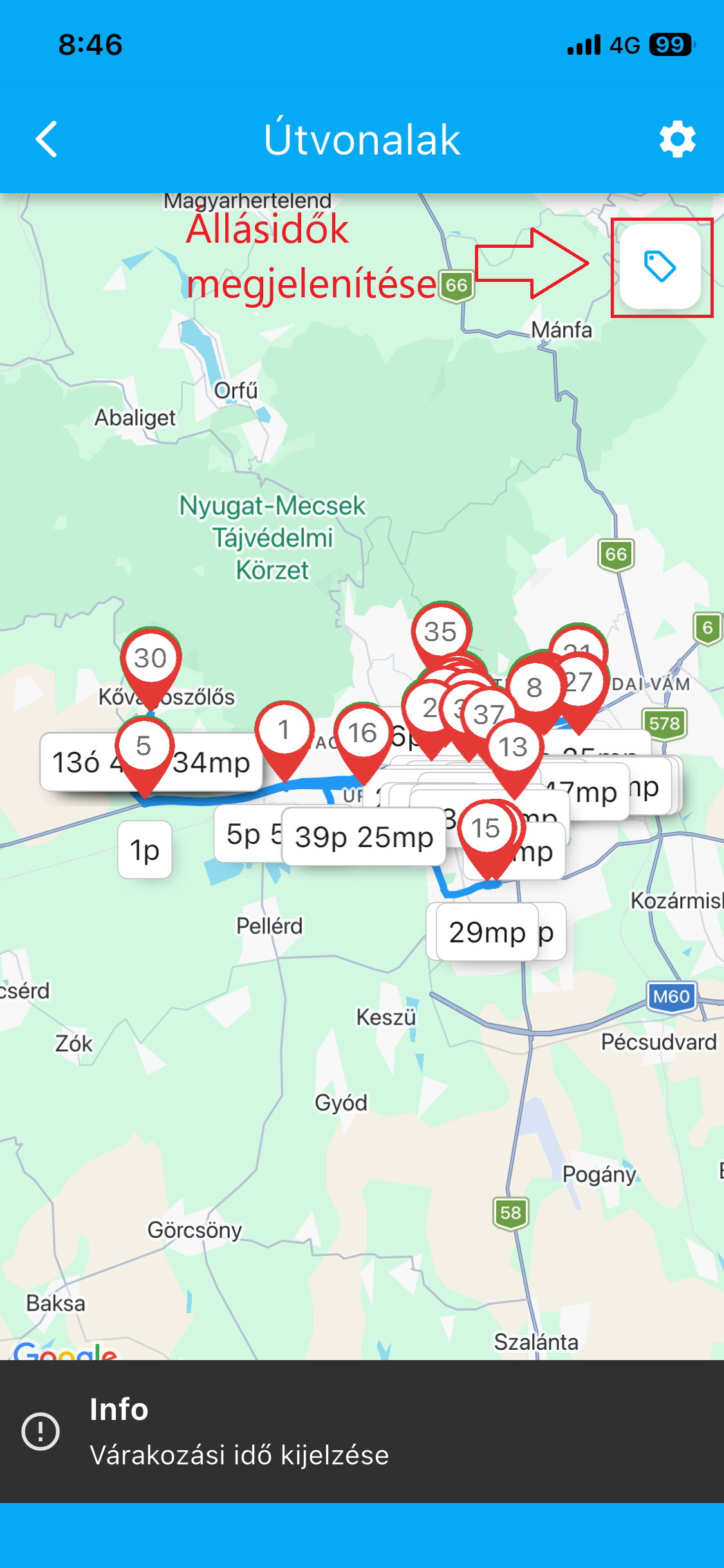The image size is (724, 1568).
Task: Select map pin number 8
Action: pos(535,687)
